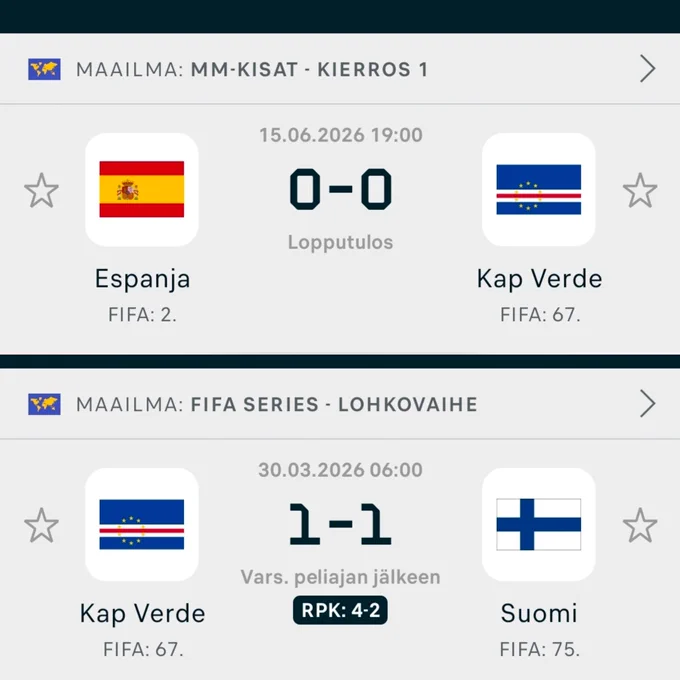The height and width of the screenshot is (680, 680).
Task: Star Kap Verde in the Espanja match
Action: (x=640, y=190)
